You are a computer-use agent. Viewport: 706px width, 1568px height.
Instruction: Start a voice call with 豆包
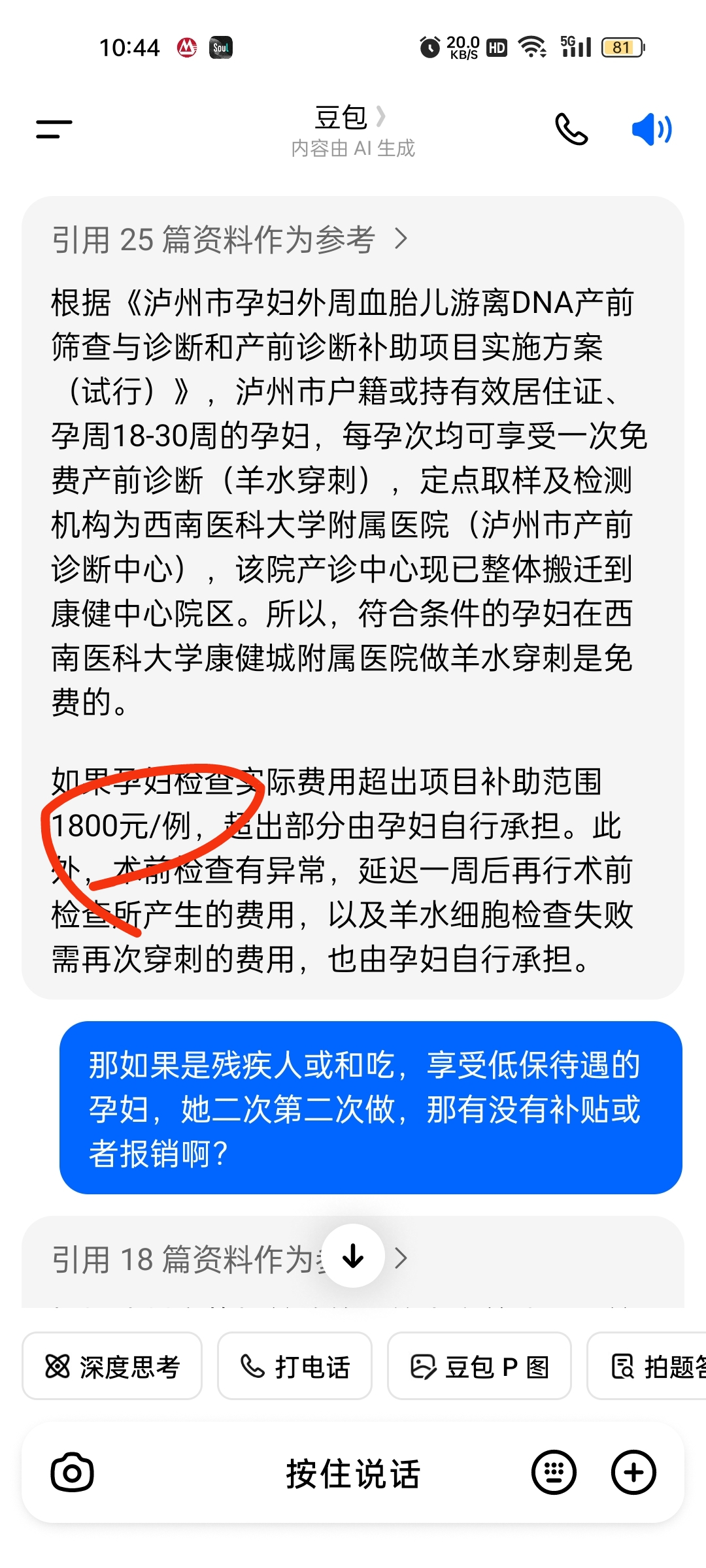pyautogui.click(x=571, y=129)
